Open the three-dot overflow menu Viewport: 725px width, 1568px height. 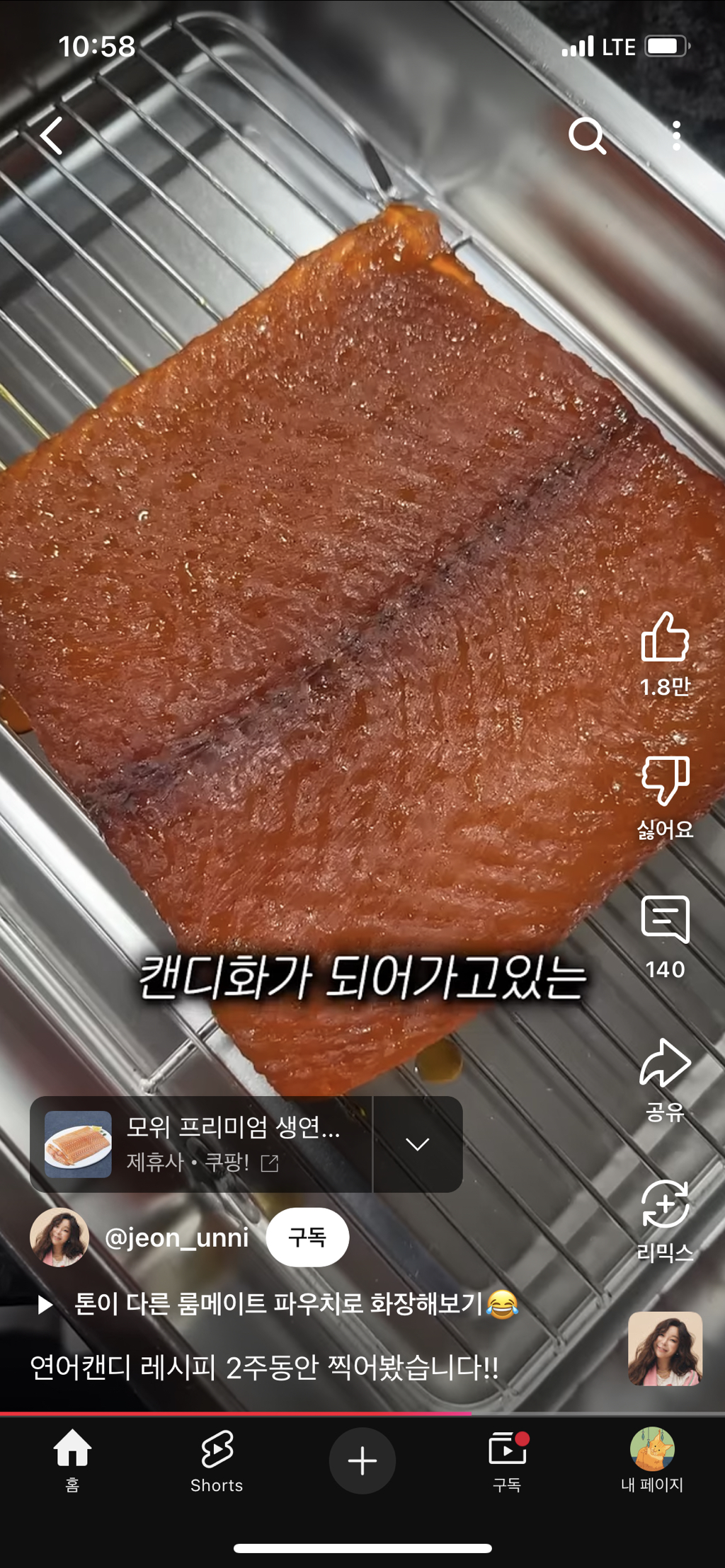(x=676, y=135)
